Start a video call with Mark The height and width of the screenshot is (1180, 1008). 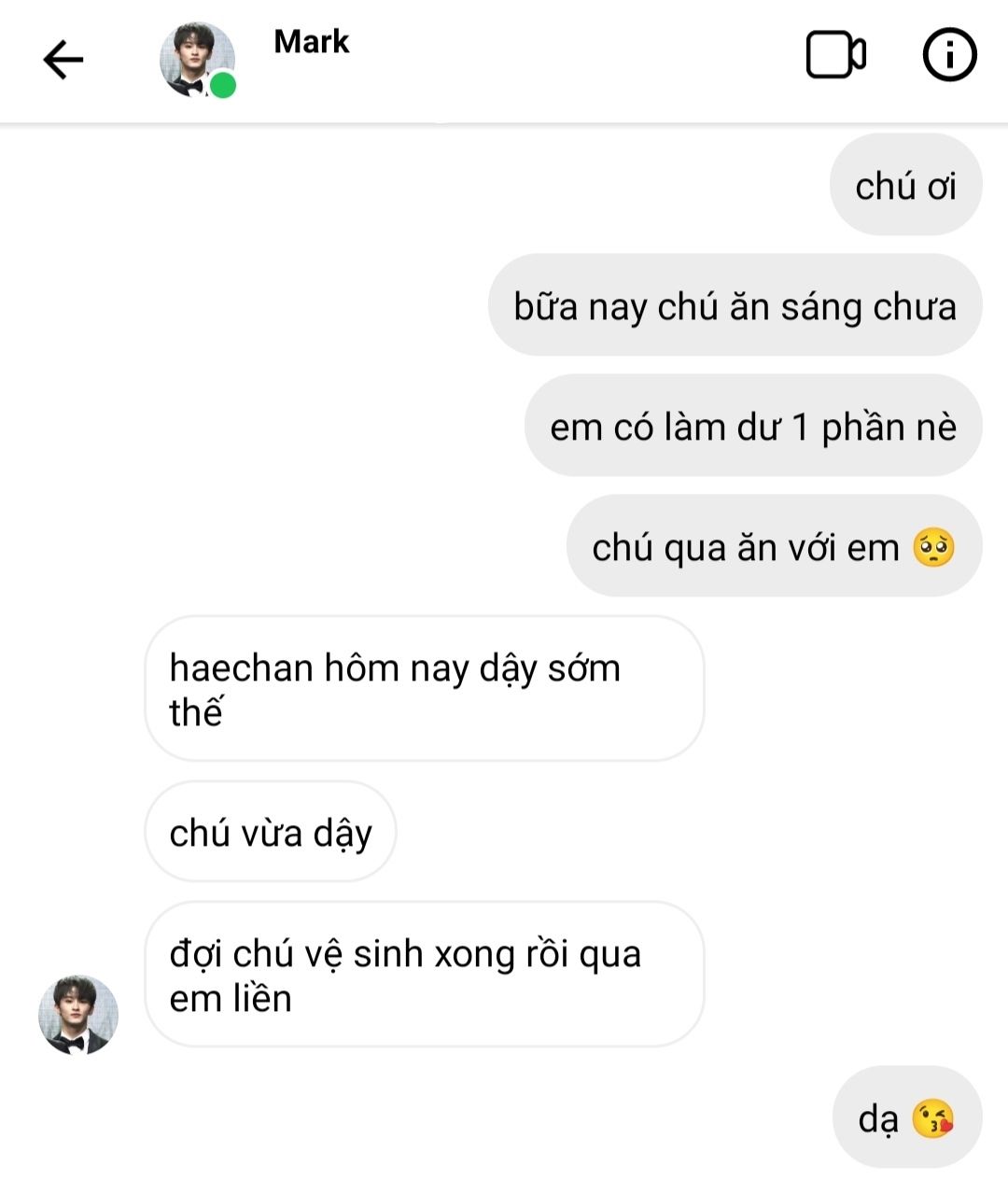point(835,56)
